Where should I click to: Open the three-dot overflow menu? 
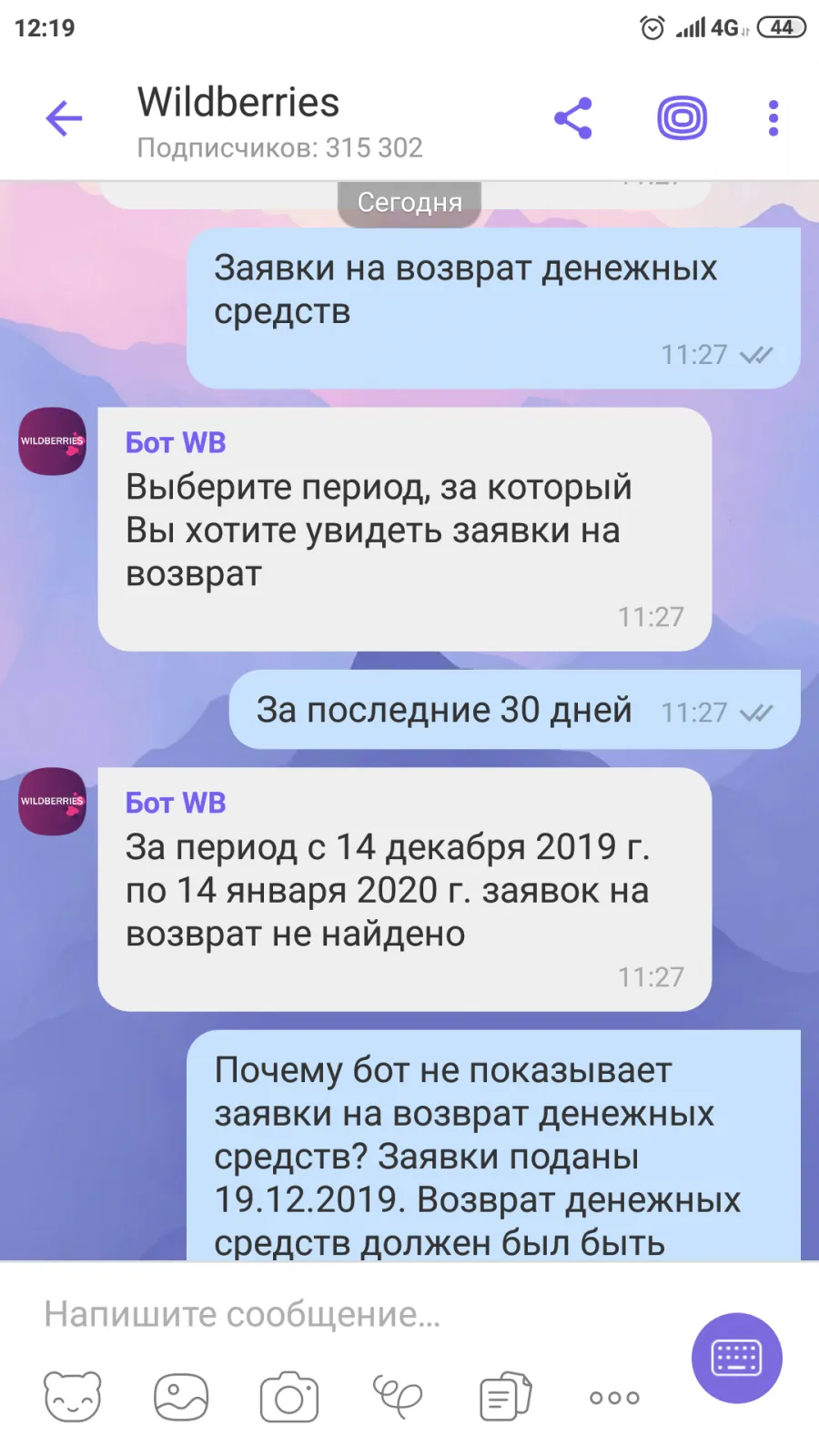click(773, 118)
